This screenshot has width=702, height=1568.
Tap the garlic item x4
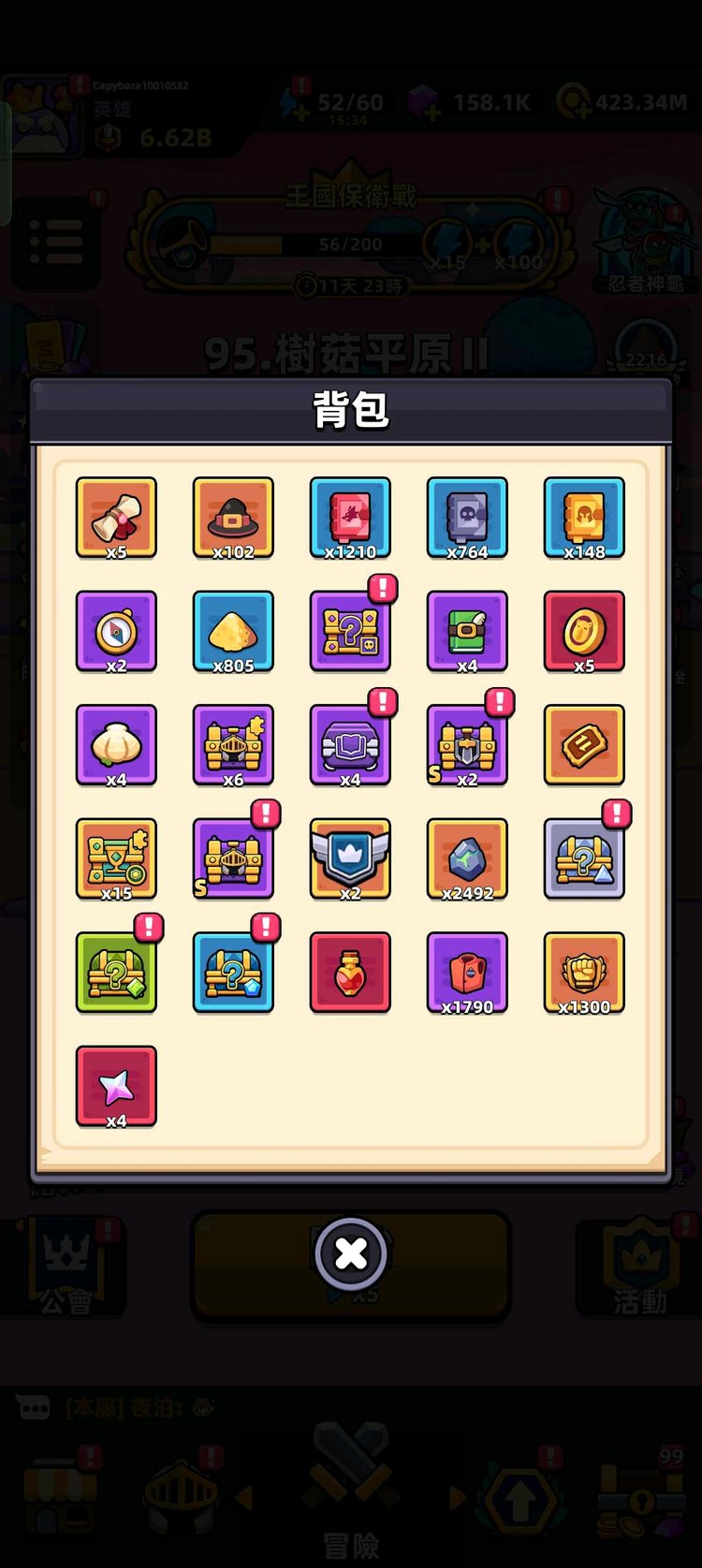116,745
